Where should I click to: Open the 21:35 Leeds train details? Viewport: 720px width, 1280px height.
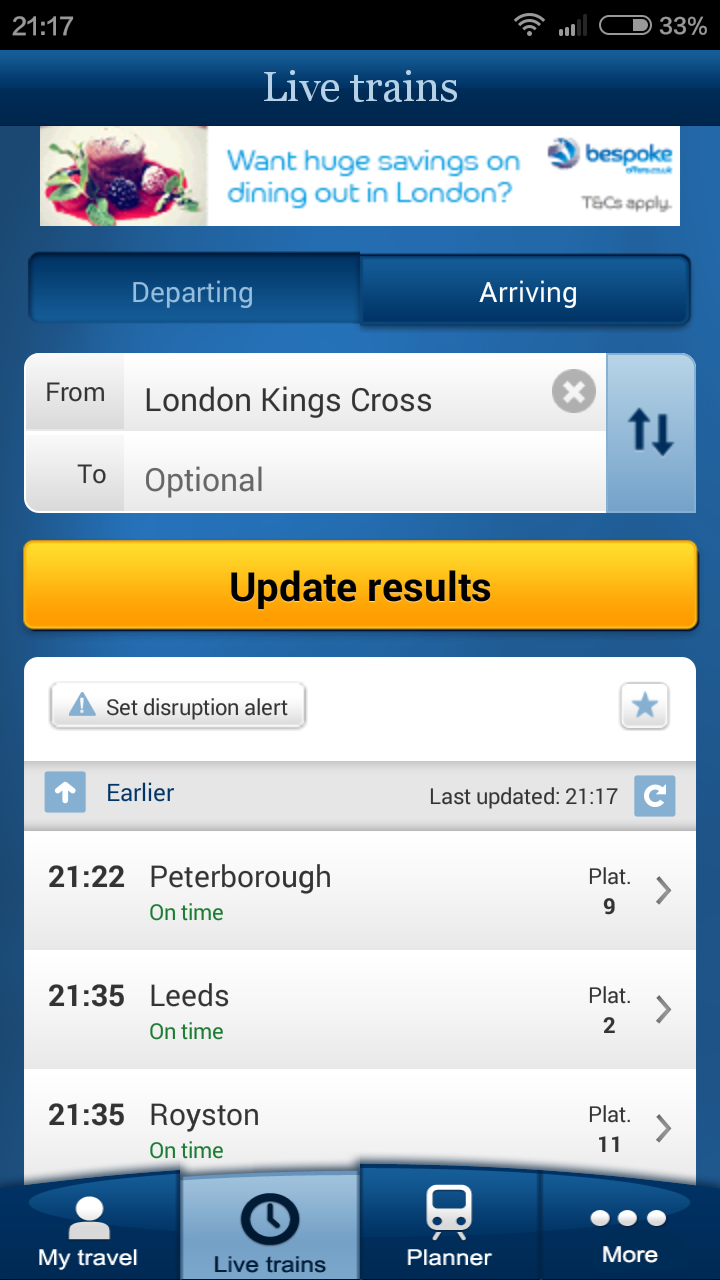[x=360, y=1009]
